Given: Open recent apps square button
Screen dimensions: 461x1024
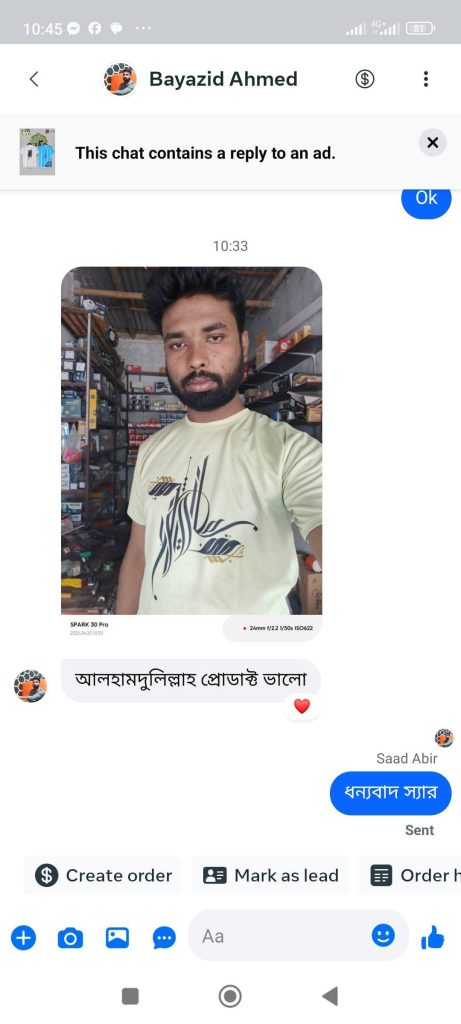Looking at the screenshot, I should click(131, 997).
